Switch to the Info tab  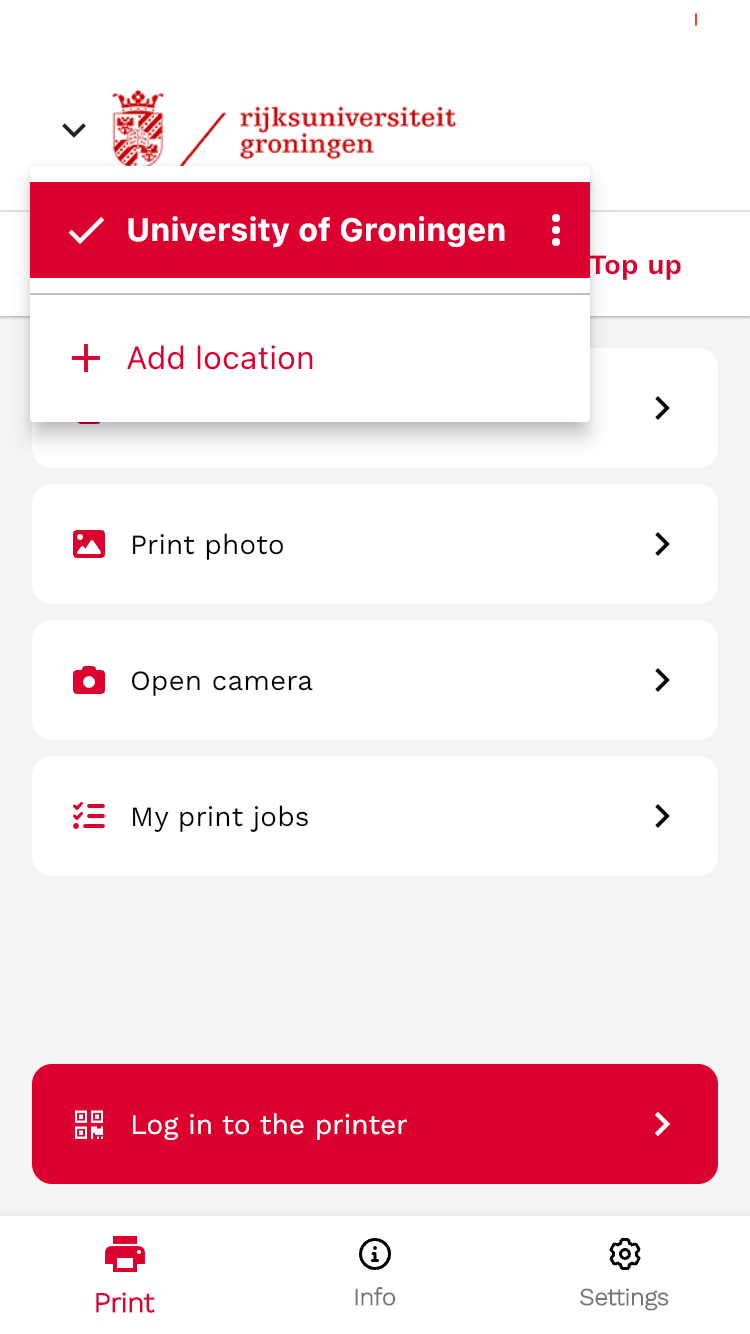click(x=375, y=1272)
